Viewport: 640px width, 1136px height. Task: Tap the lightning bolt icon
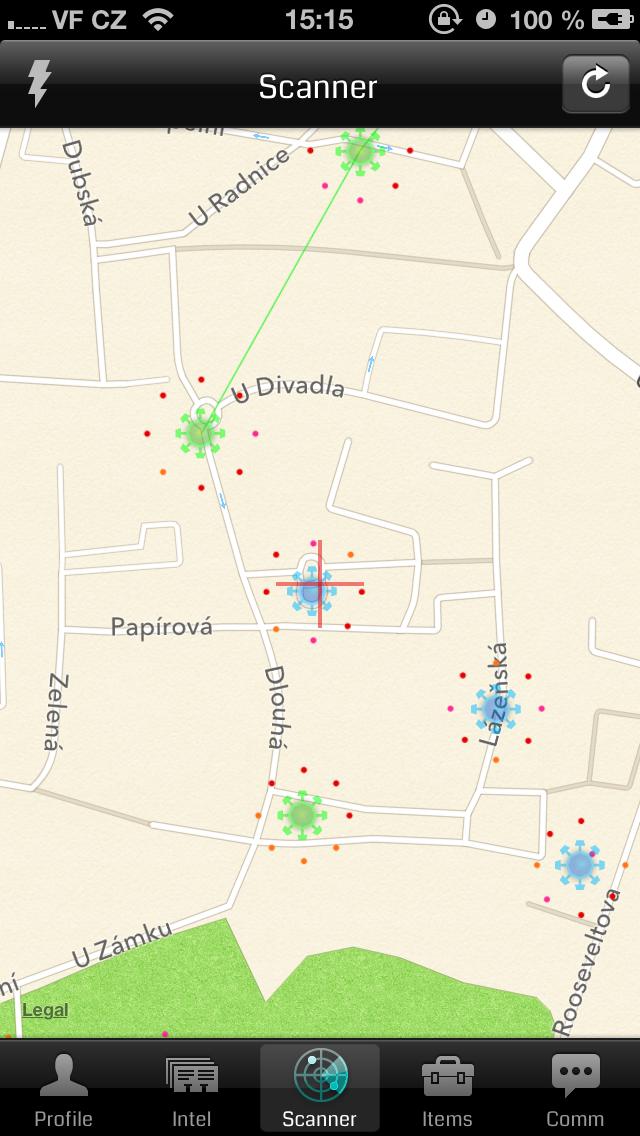(39, 84)
